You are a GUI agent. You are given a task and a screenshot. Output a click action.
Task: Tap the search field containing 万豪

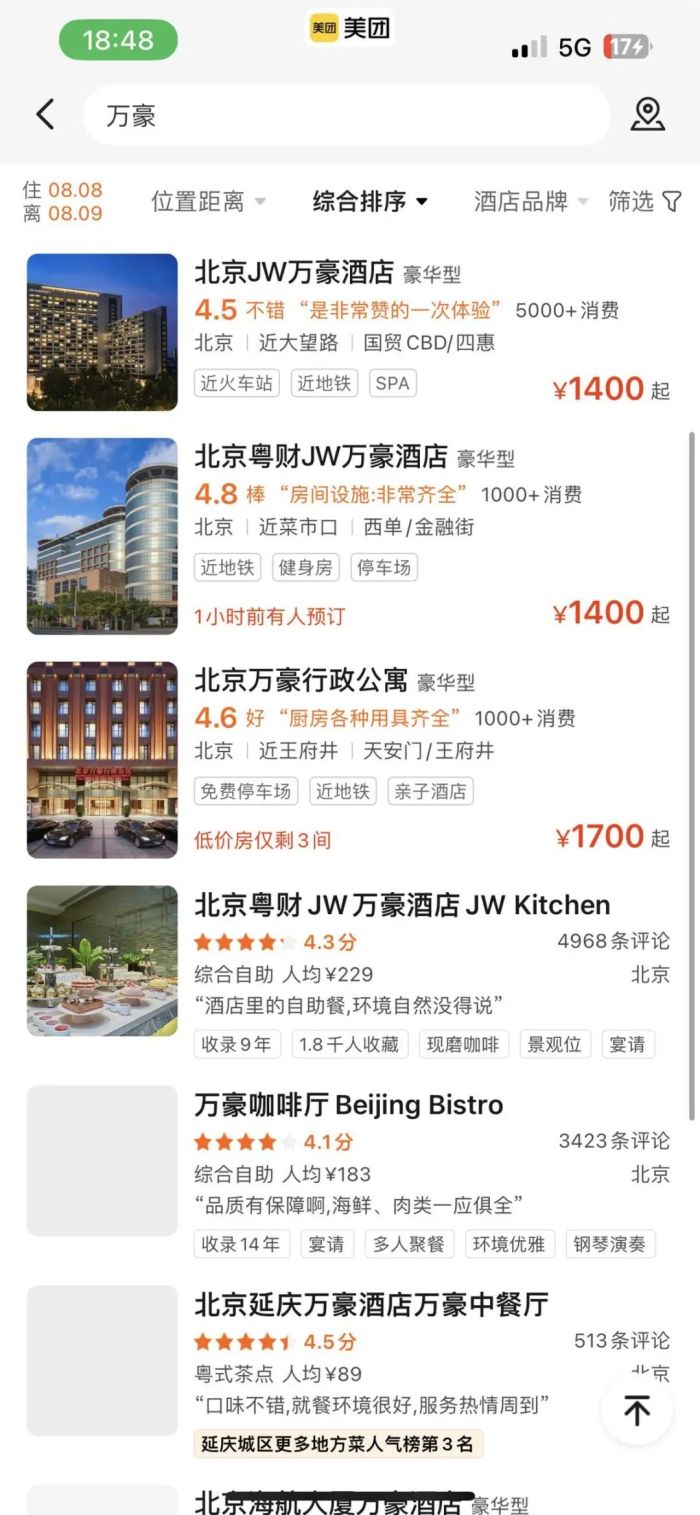345,115
